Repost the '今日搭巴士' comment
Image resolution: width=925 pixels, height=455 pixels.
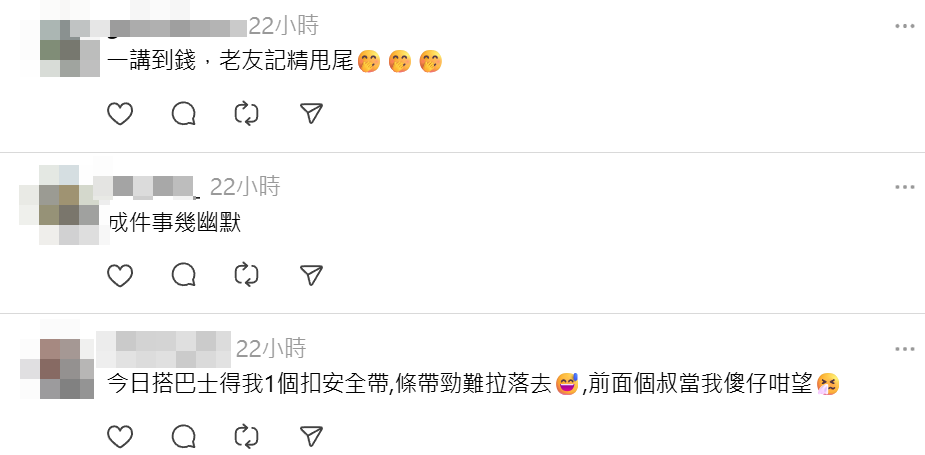point(247,436)
